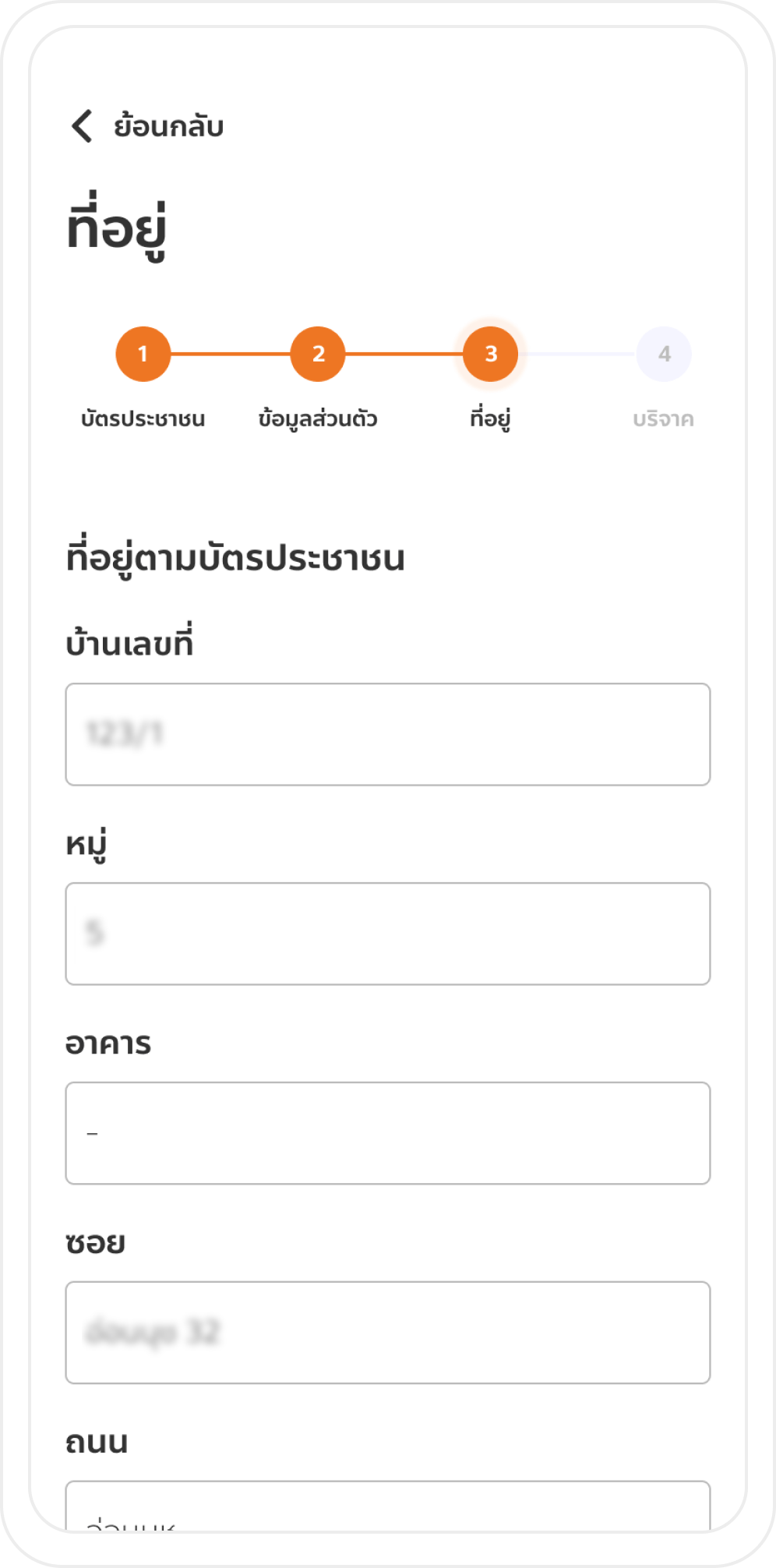Enter the ซอย field
The height and width of the screenshot is (1568, 776).
click(x=388, y=1333)
